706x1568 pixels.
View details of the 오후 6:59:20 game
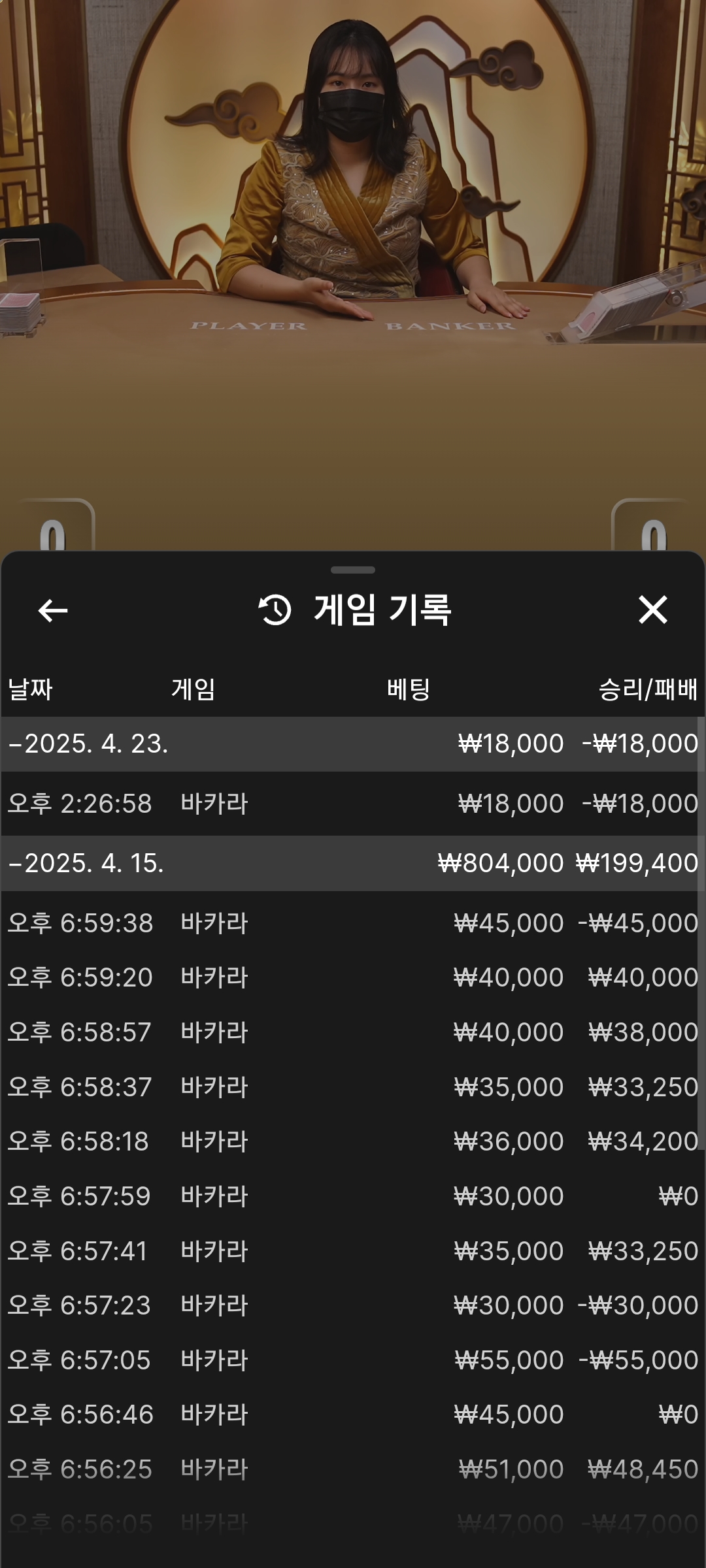coord(353,977)
